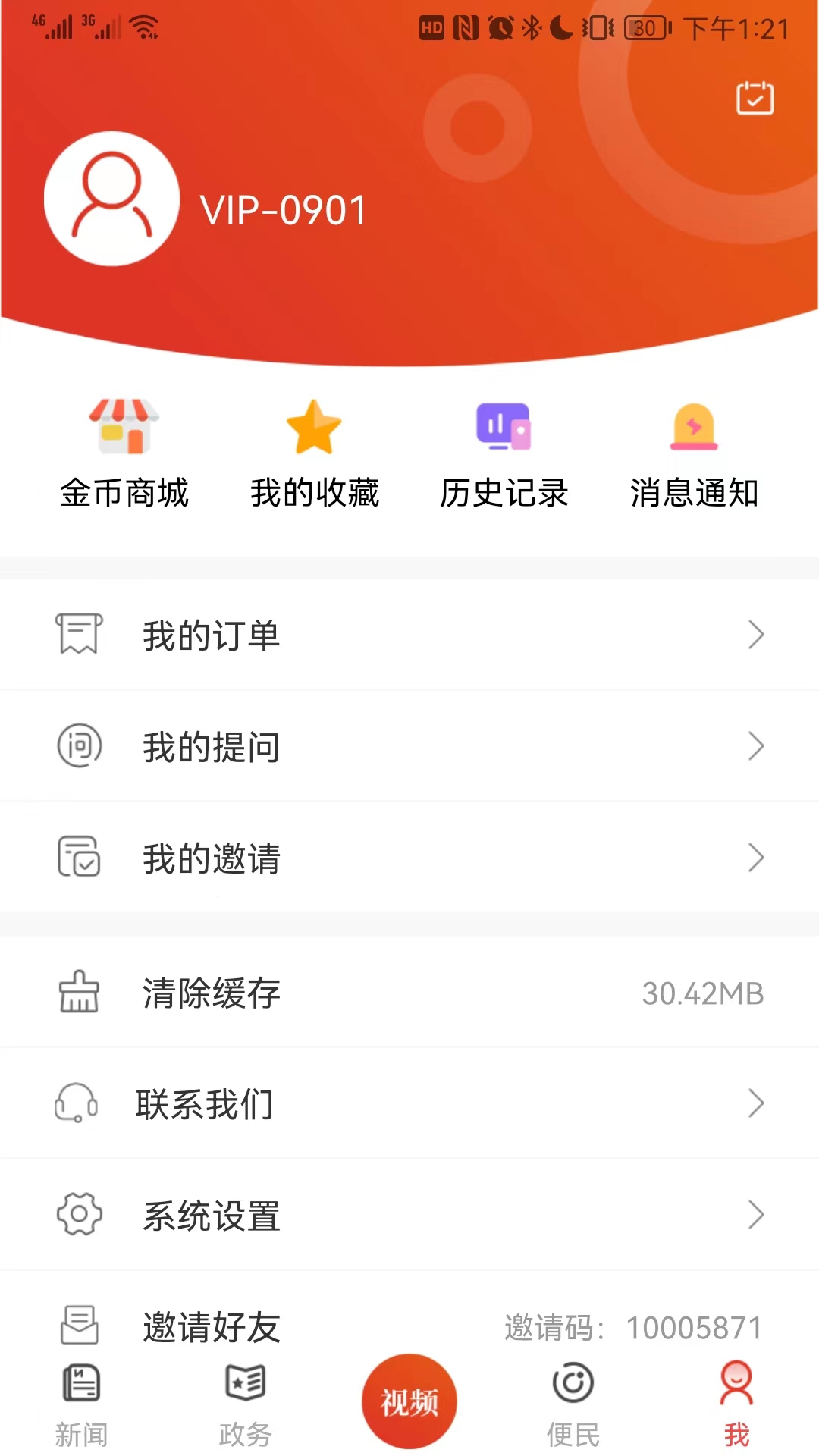
Task: Expand 我的订单 via its chevron
Action: coord(756,635)
